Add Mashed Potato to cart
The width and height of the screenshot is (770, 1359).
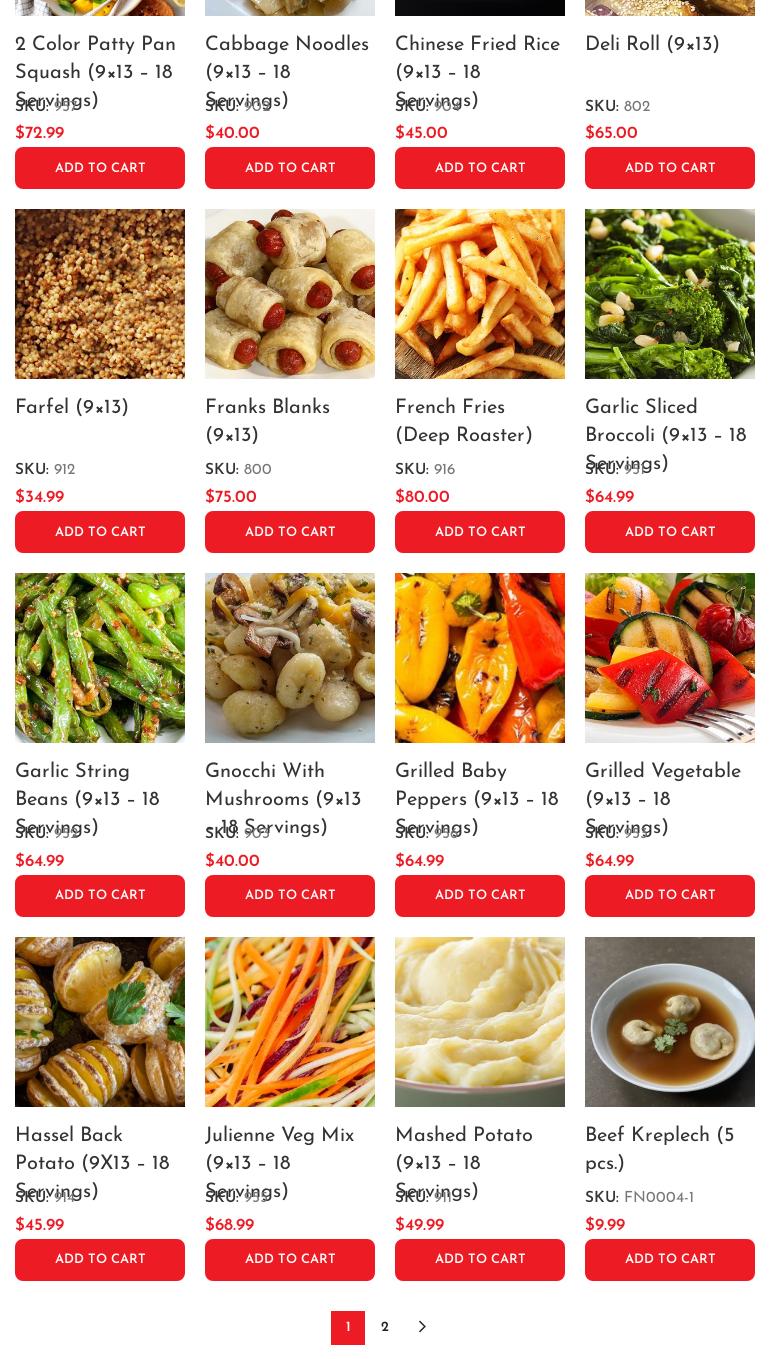[x=479, y=1259]
